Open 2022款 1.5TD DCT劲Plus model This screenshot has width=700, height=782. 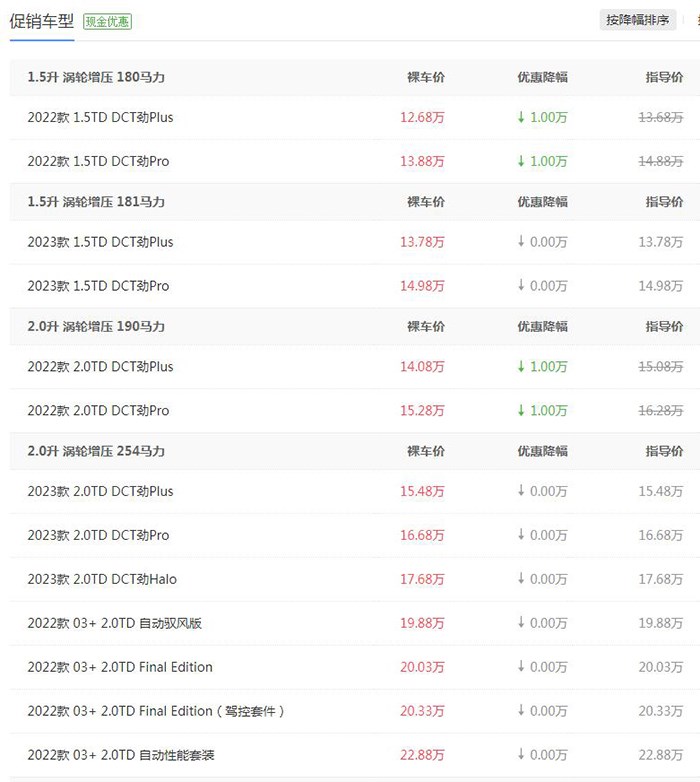pos(100,117)
